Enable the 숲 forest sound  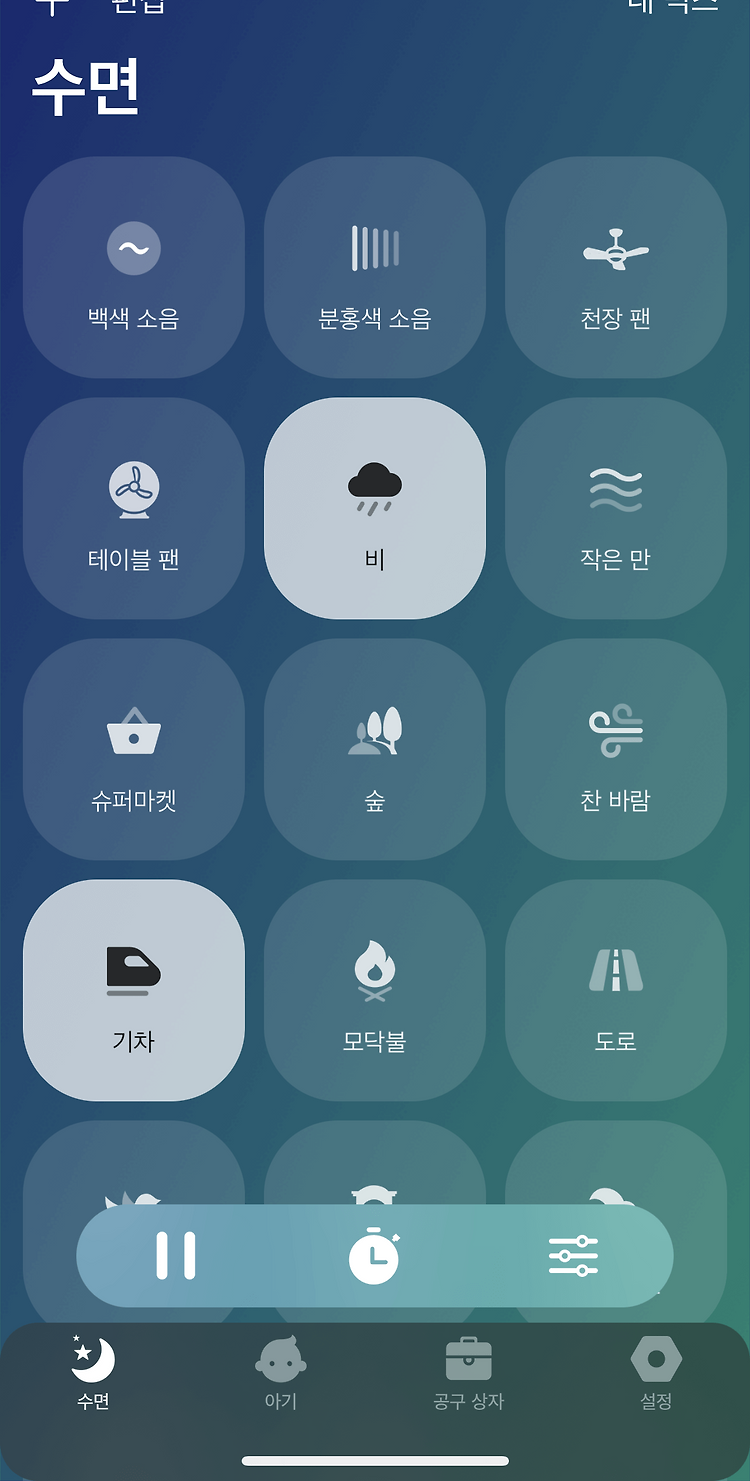[375, 749]
